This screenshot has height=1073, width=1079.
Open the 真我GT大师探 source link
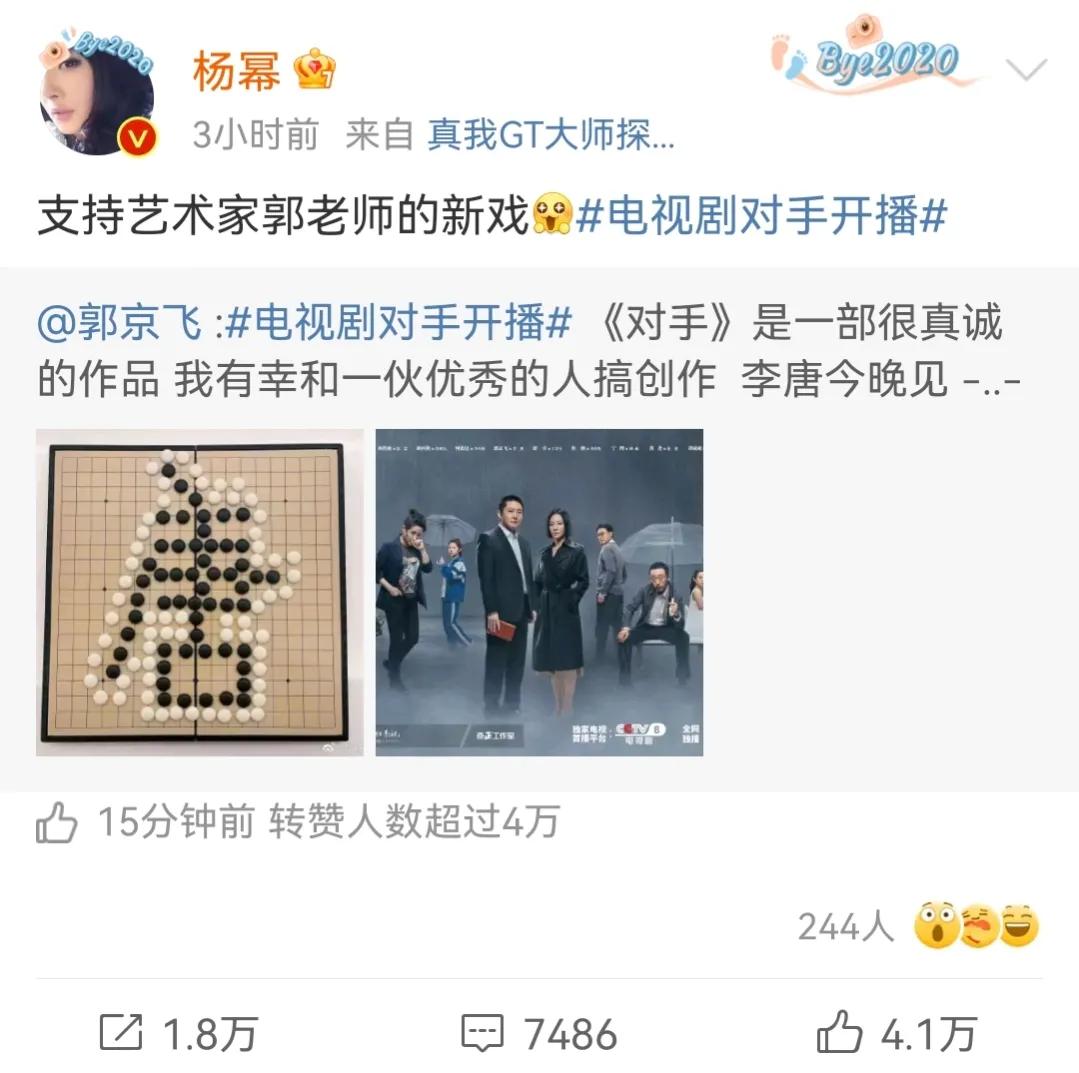tap(550, 135)
